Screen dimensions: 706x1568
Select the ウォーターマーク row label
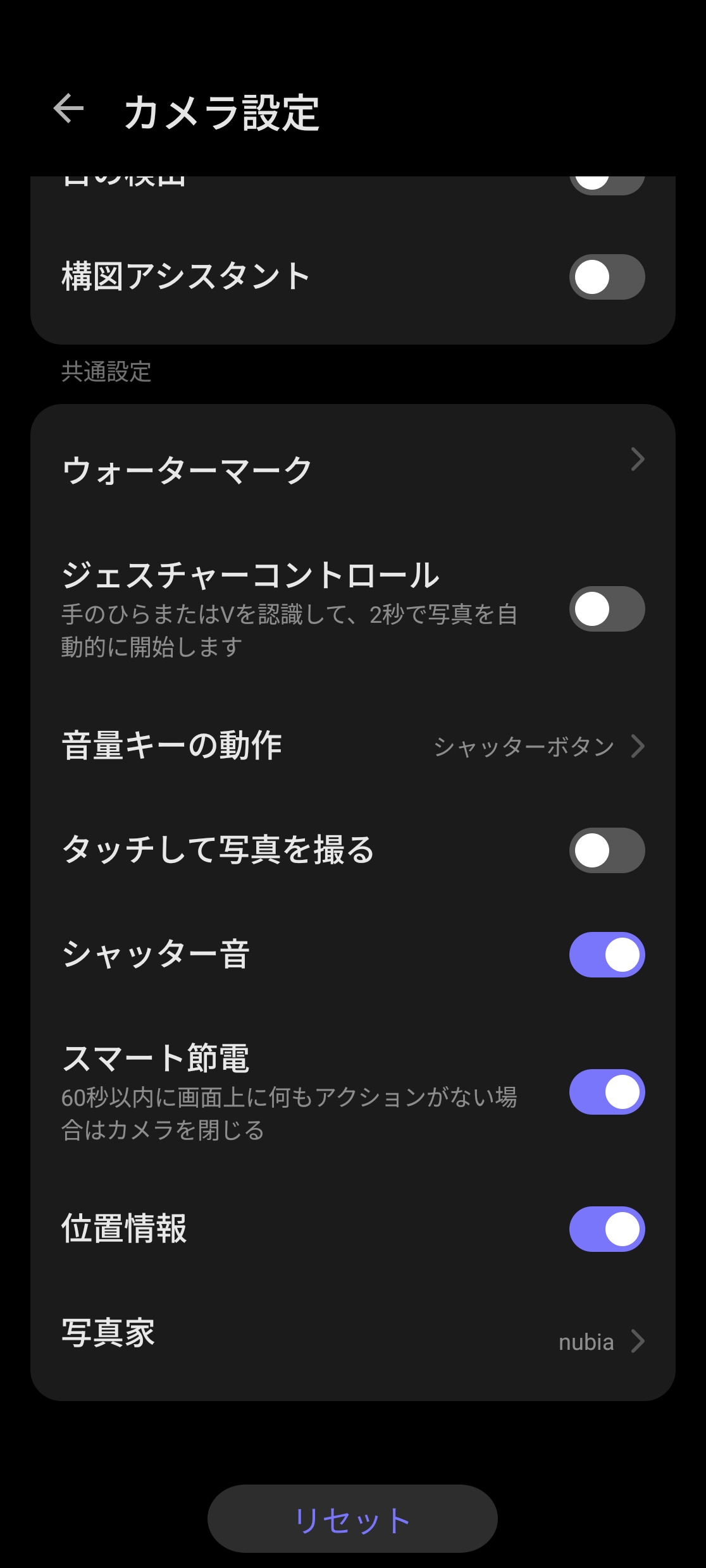(x=187, y=468)
